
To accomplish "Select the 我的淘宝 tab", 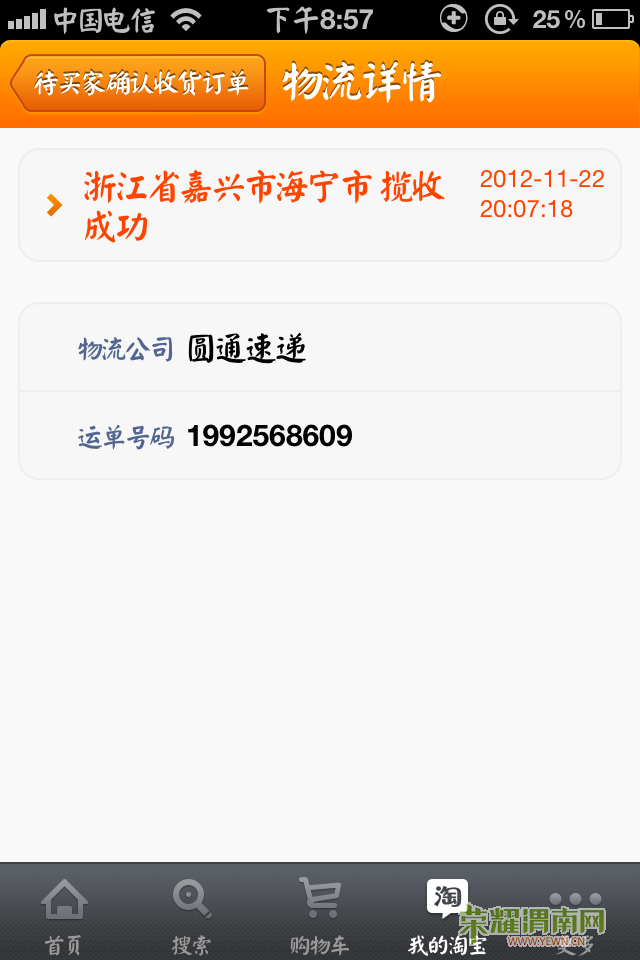I will 447,914.
